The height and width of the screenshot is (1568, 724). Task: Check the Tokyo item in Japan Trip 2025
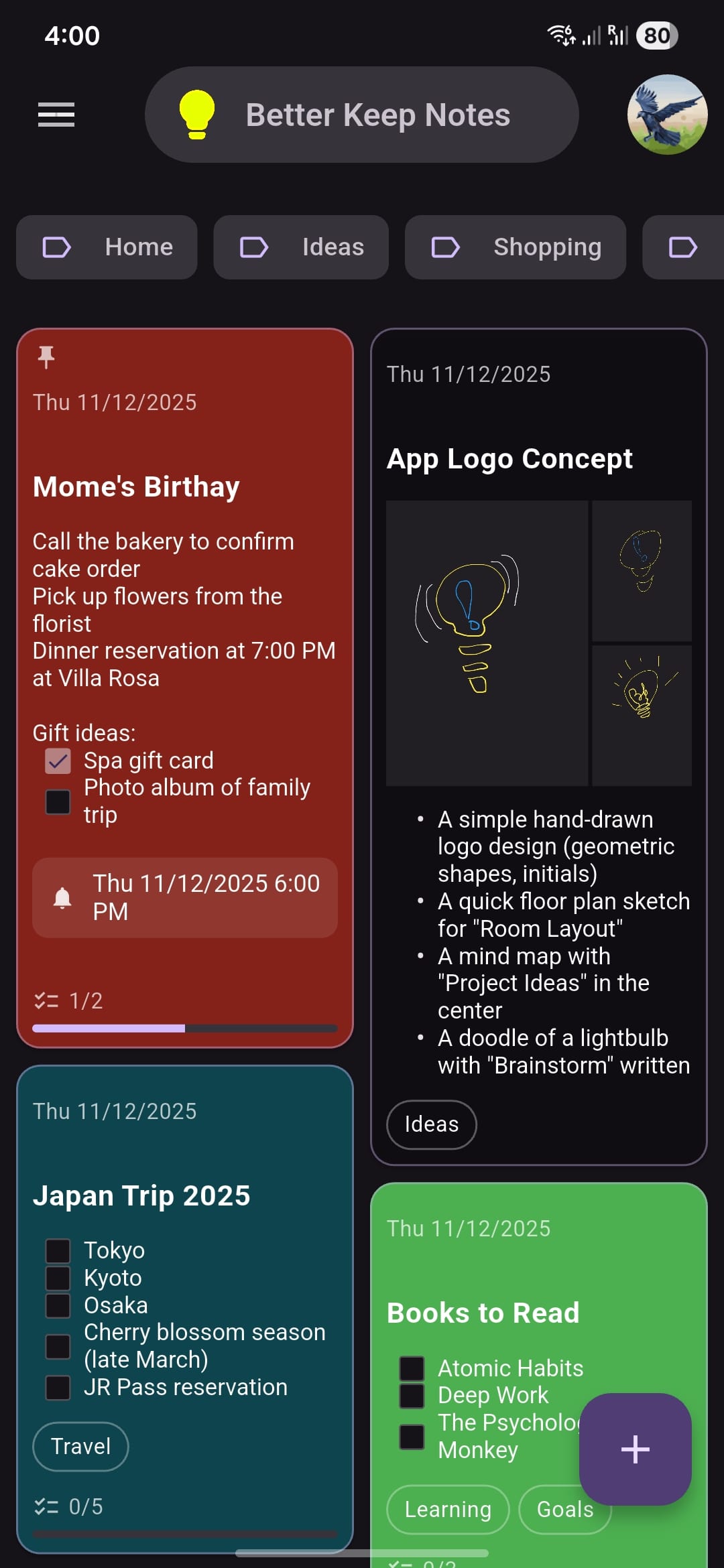tap(58, 1250)
